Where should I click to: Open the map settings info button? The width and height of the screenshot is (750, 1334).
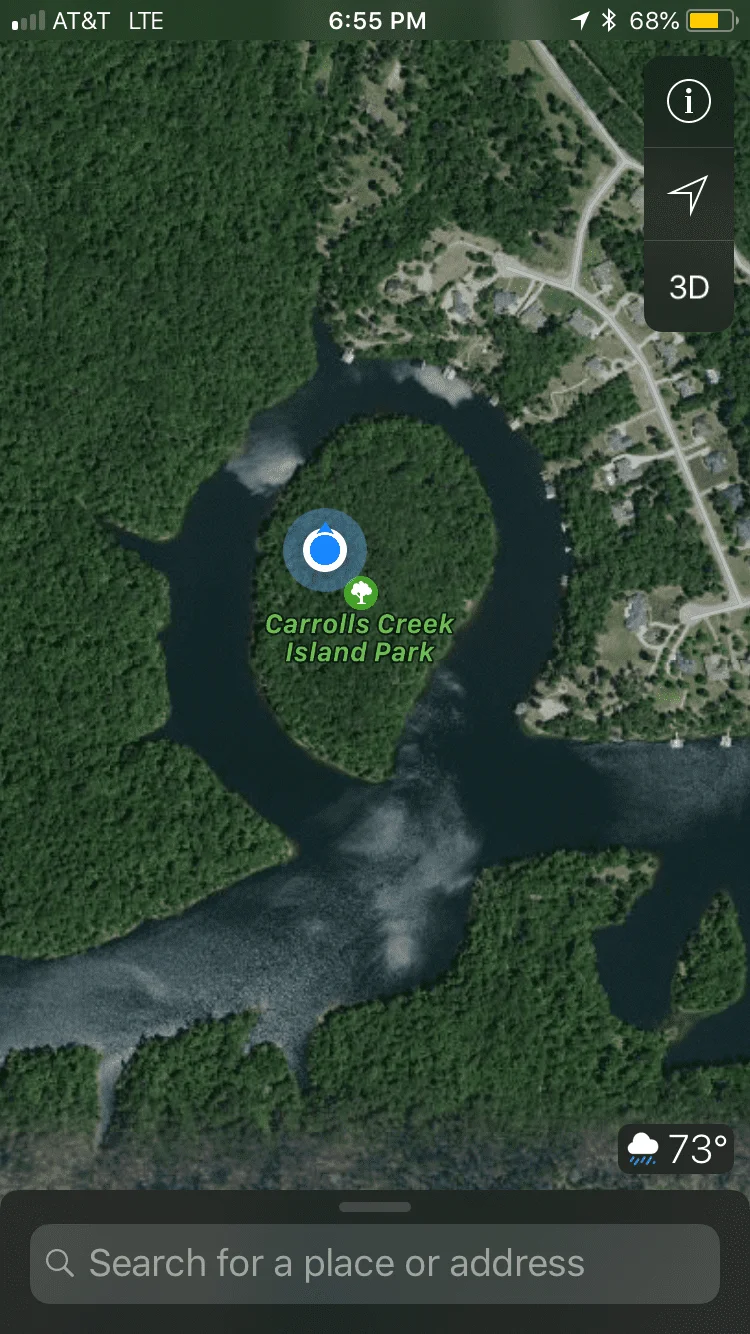(689, 101)
